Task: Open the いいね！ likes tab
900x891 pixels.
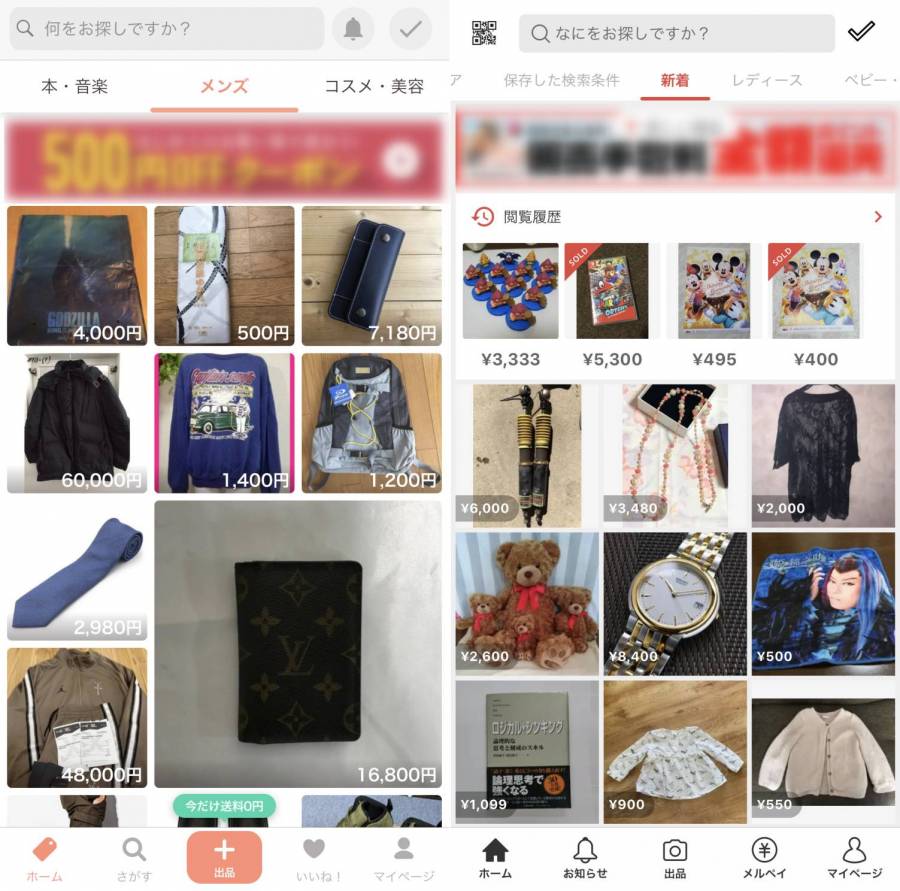Action: [x=314, y=859]
